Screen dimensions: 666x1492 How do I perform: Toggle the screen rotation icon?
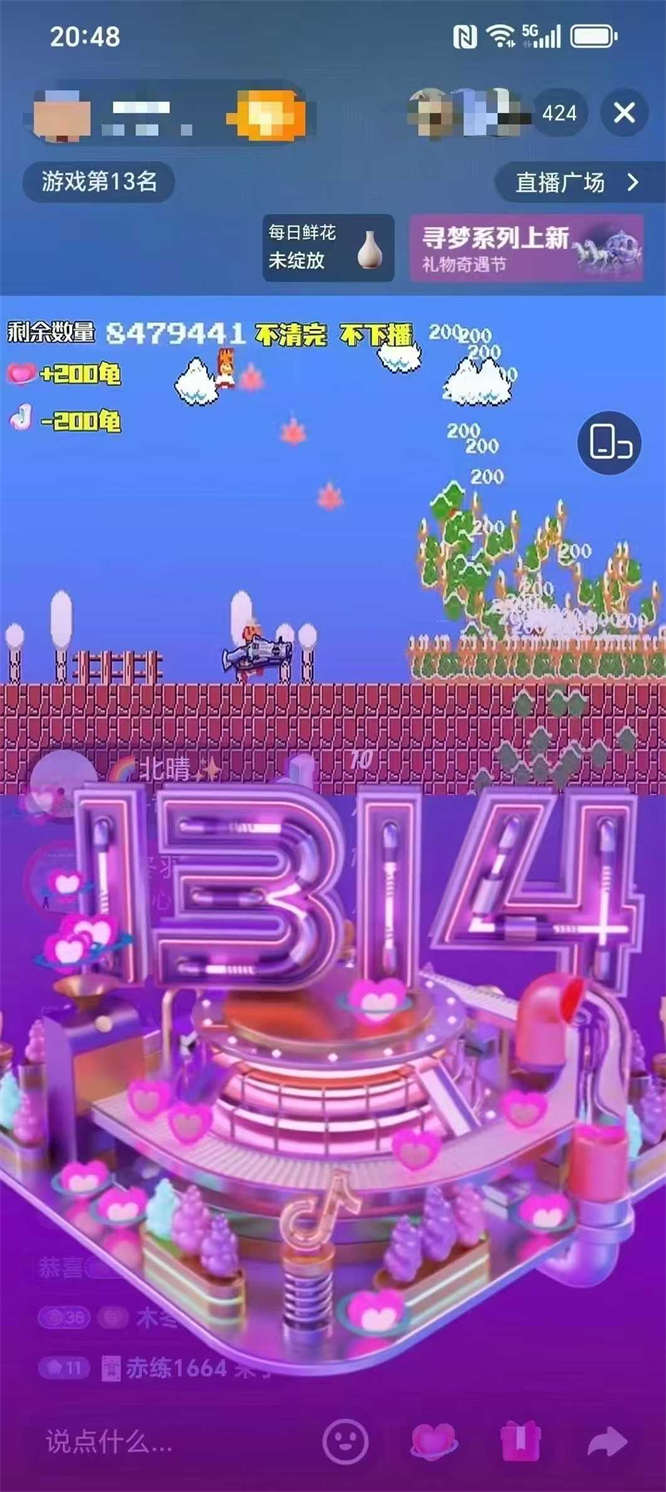coord(609,442)
